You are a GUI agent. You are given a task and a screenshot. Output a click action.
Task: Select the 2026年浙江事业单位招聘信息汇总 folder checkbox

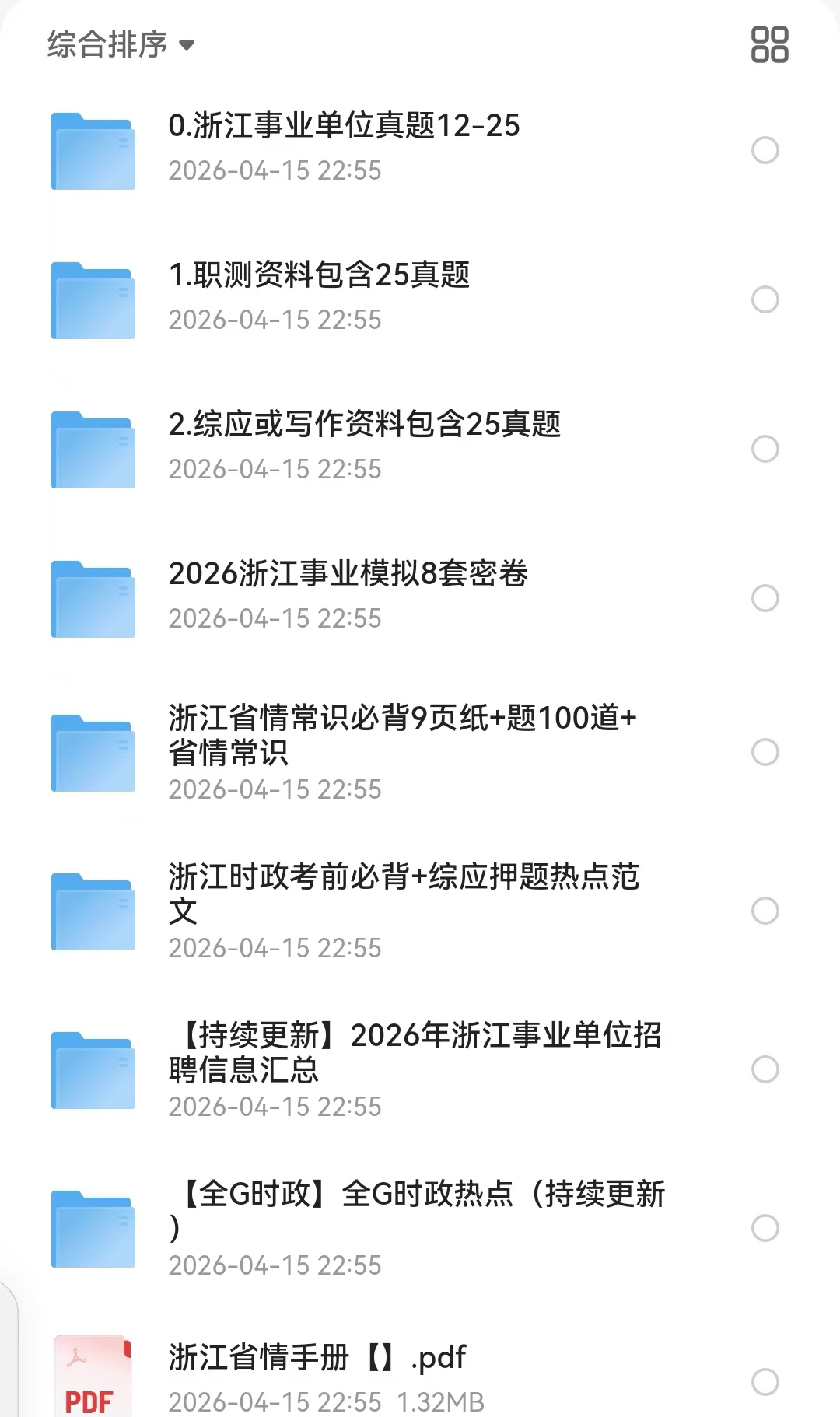[765, 1069]
